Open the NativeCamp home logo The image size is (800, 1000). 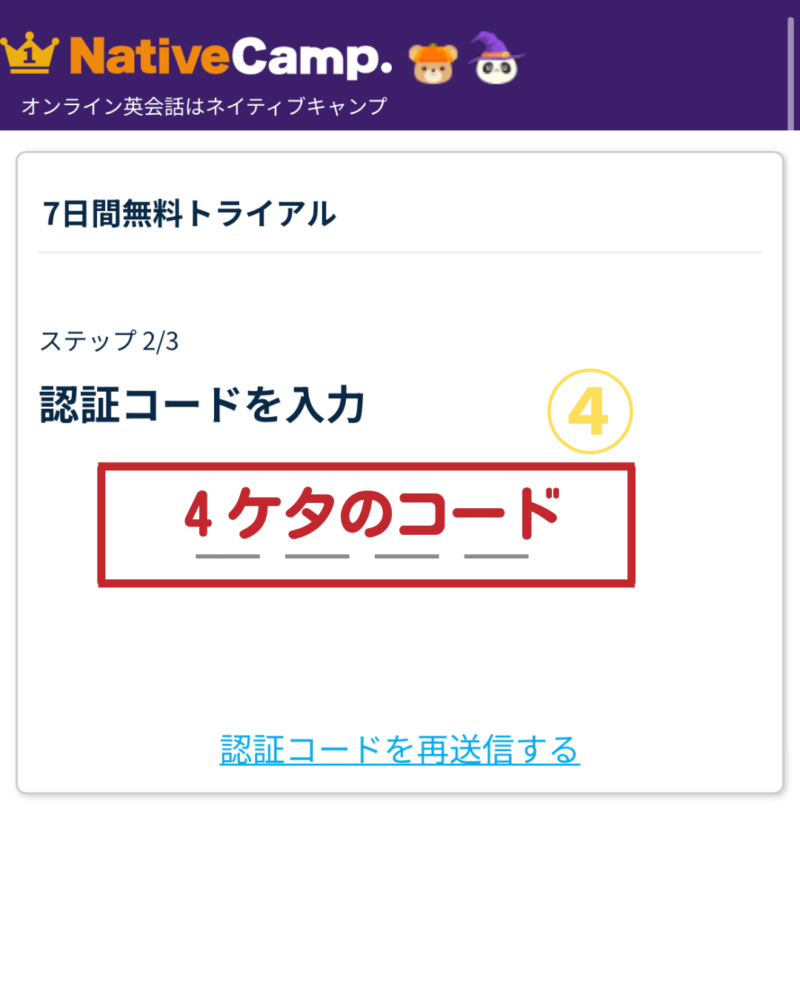click(200, 58)
